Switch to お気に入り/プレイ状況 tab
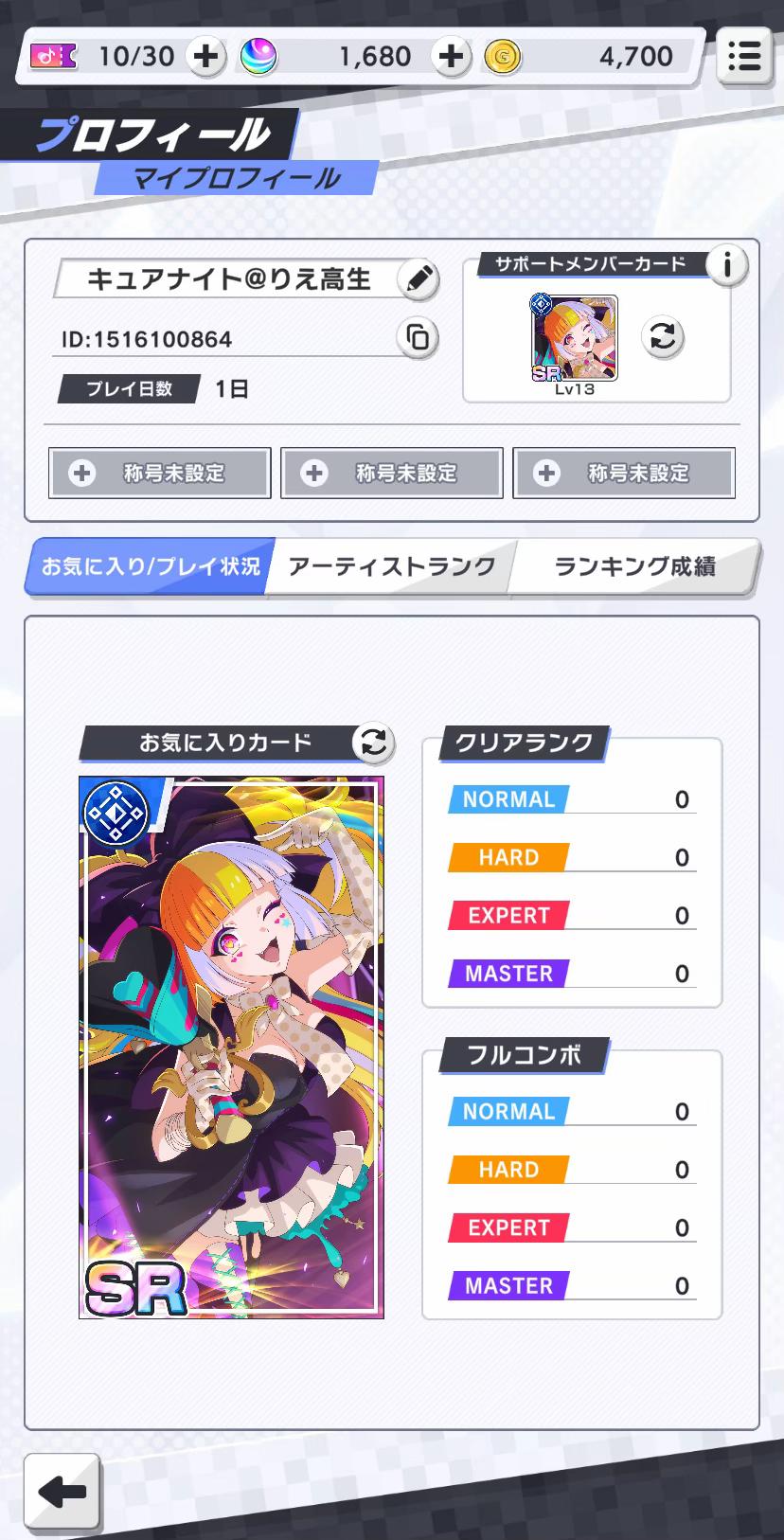 [150, 566]
